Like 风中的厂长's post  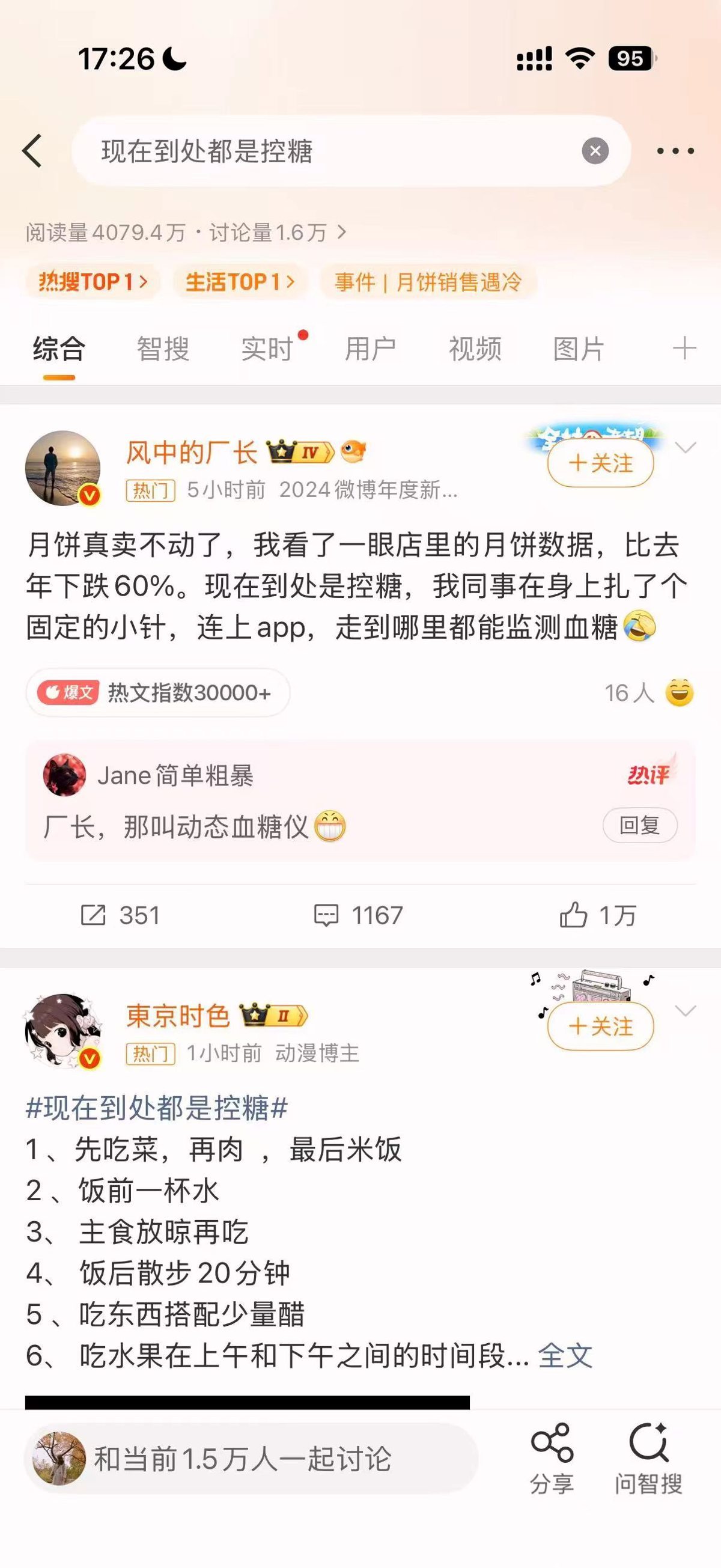[x=597, y=915]
